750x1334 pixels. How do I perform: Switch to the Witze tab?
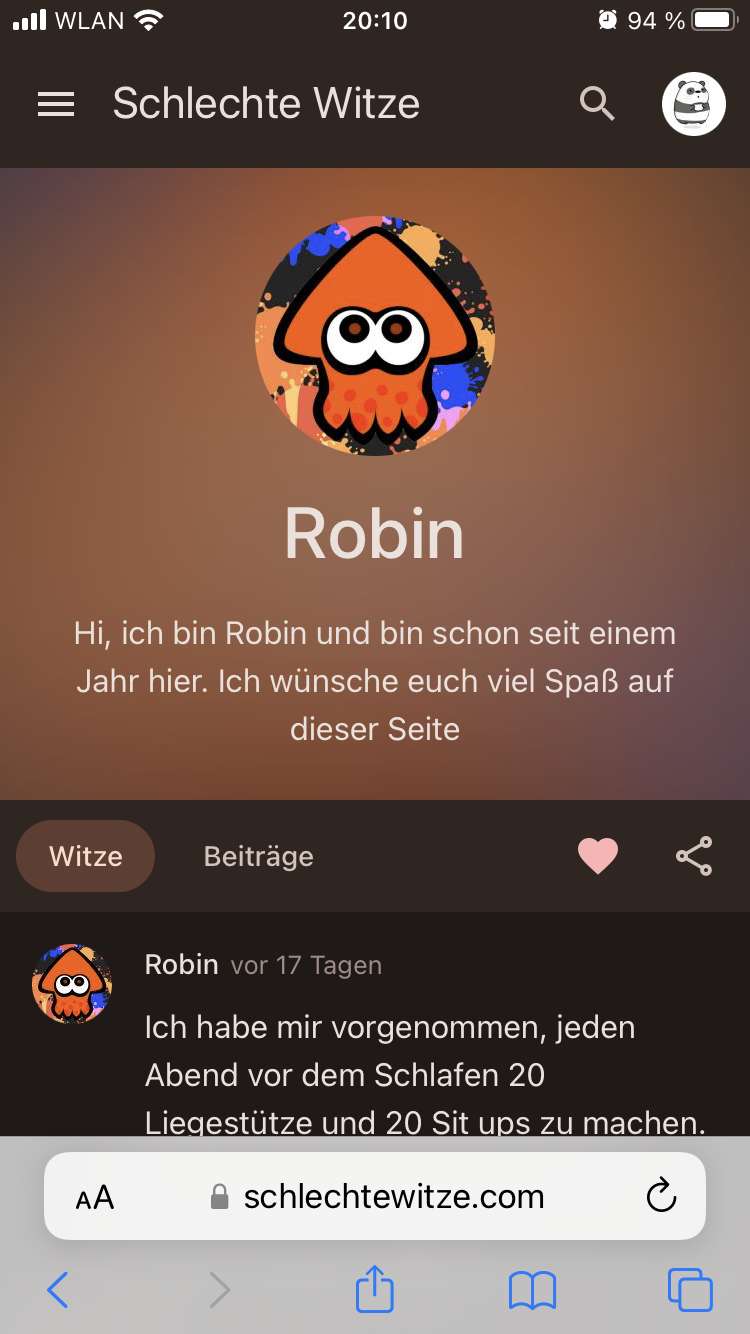[x=86, y=856]
